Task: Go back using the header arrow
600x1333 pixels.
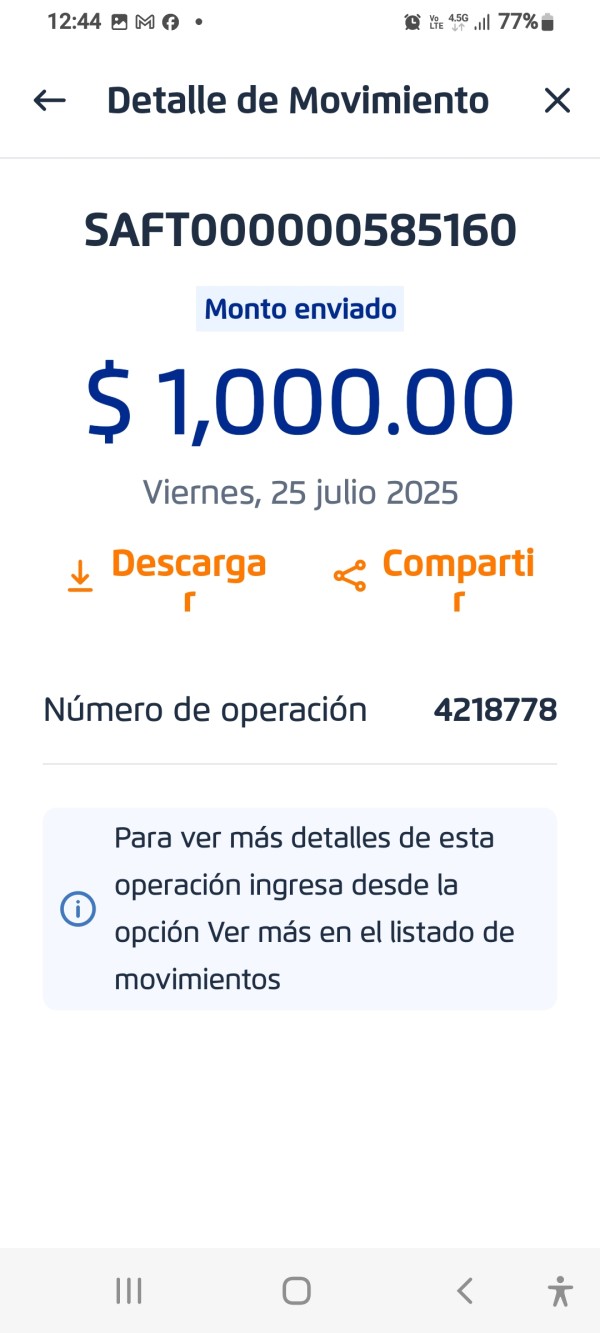Action: [49, 100]
